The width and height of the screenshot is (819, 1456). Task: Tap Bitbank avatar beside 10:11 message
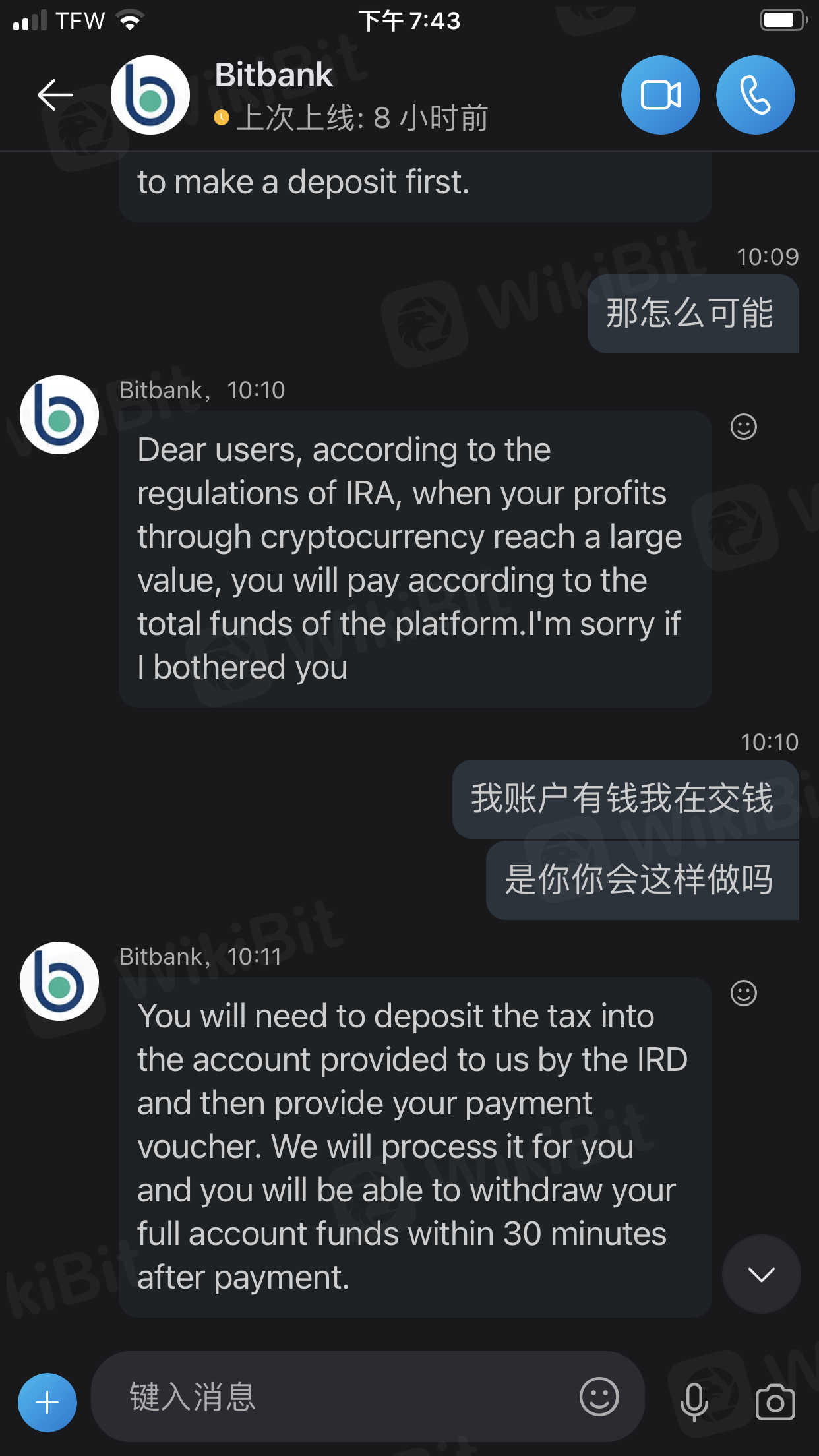(59, 981)
